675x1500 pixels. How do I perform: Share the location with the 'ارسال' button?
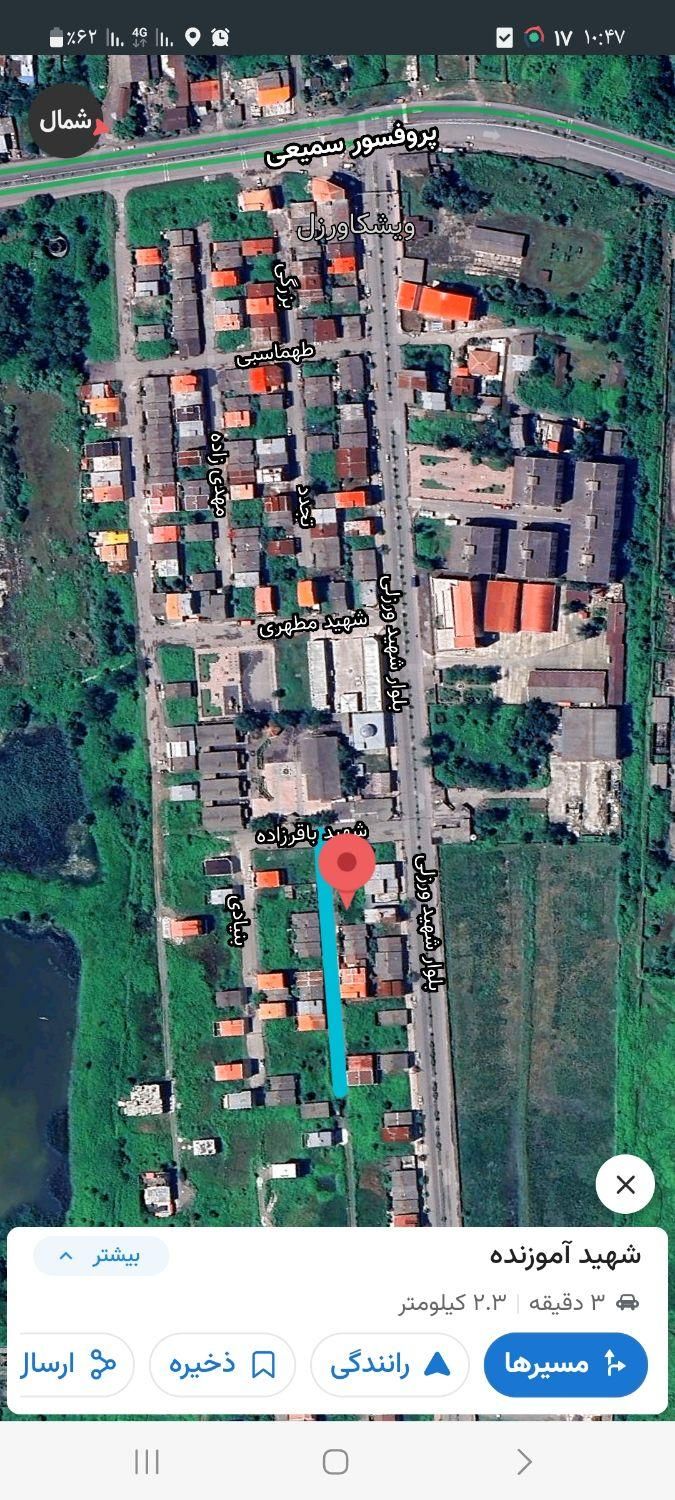click(75, 1364)
